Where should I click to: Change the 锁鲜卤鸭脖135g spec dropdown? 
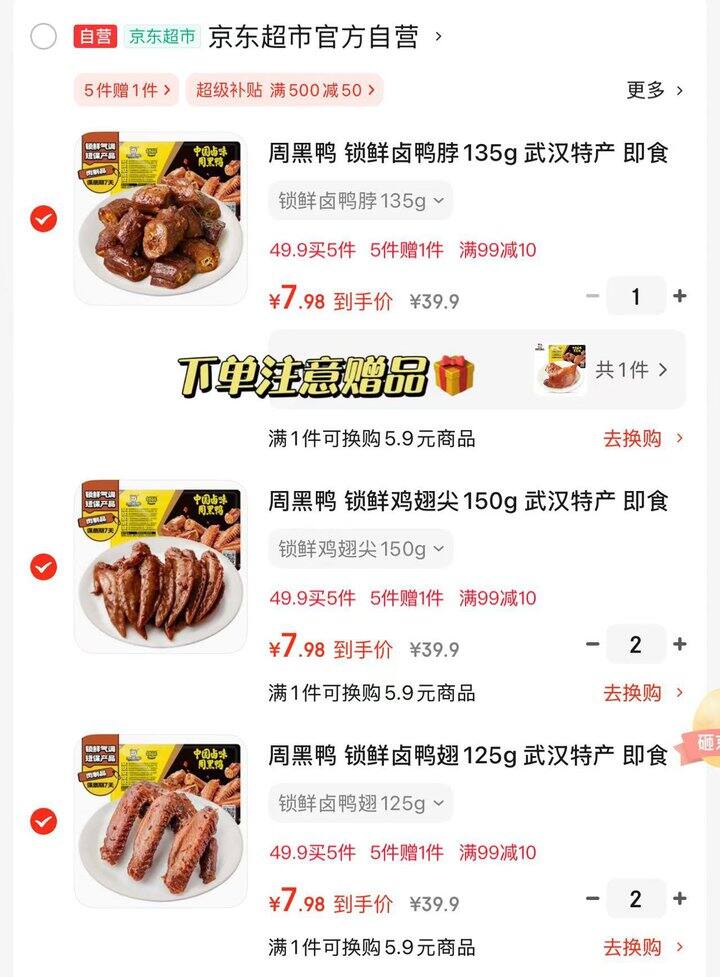360,201
